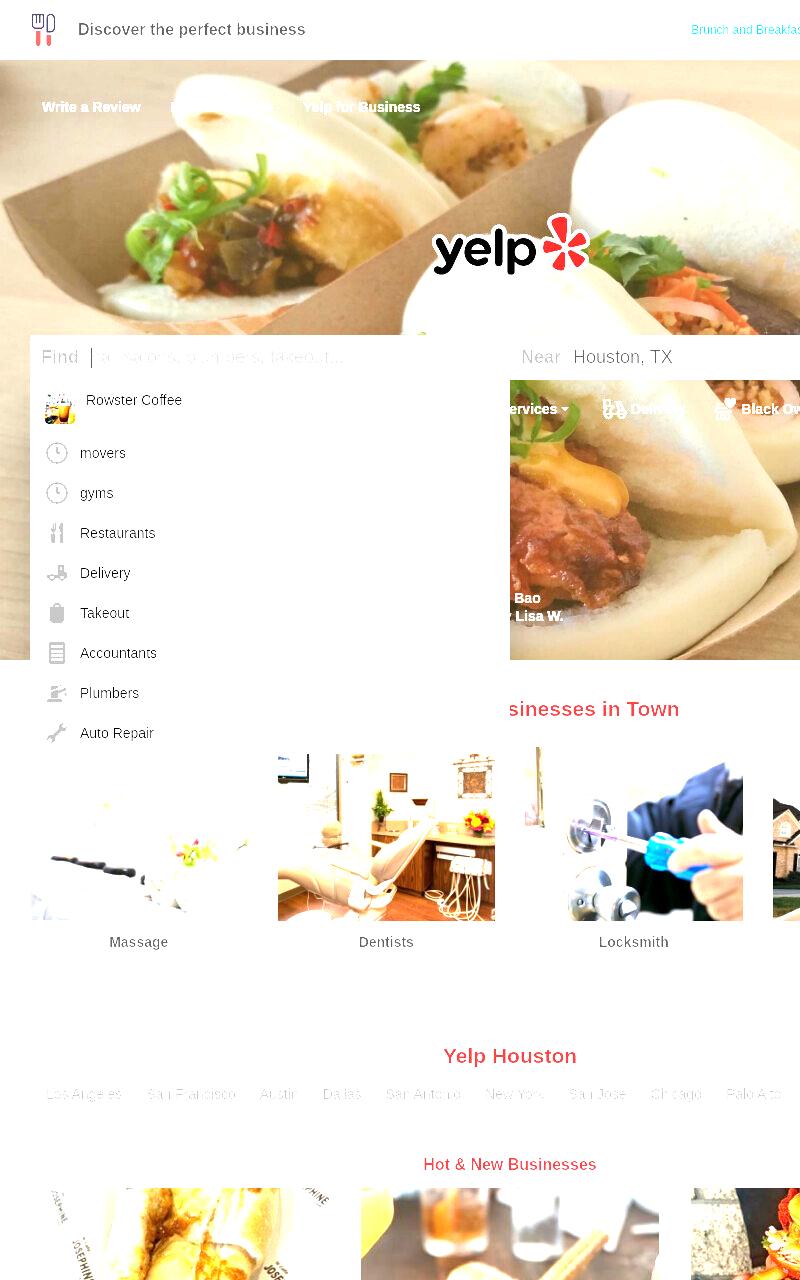Switch city to New York
The image size is (800, 1280).
tap(514, 1094)
